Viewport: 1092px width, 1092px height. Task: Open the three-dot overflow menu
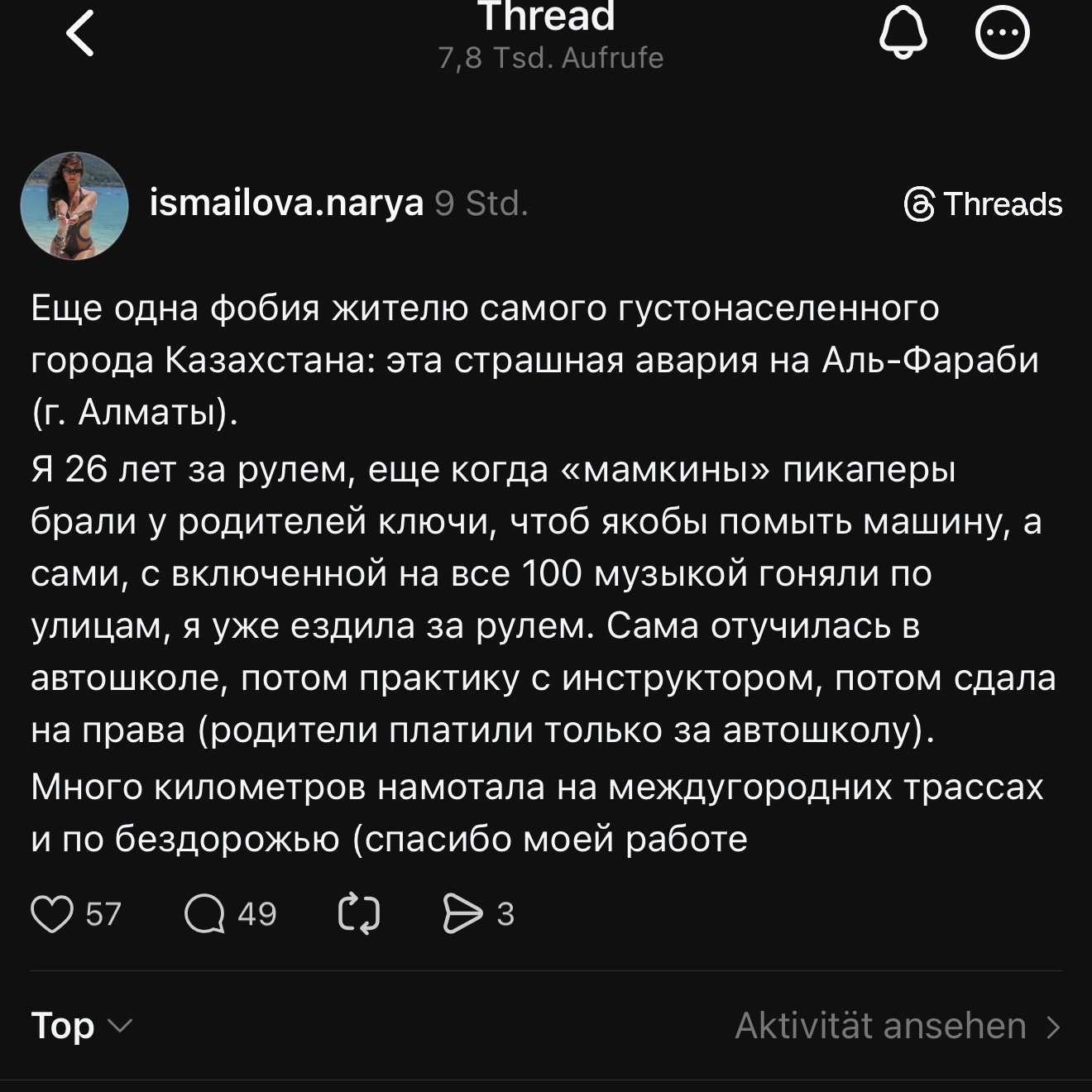(x=1003, y=35)
